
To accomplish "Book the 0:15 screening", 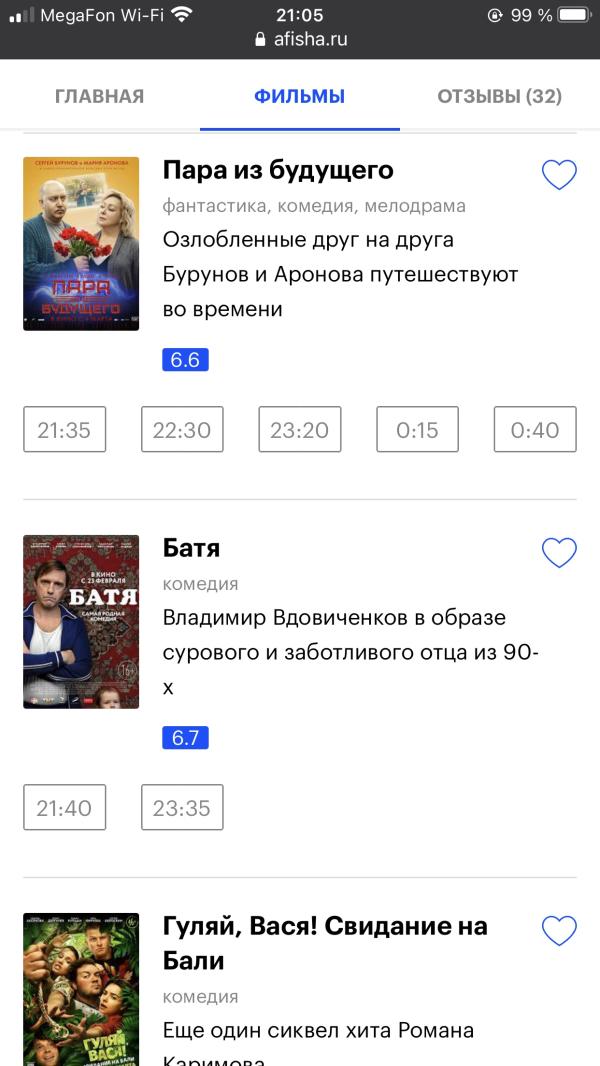I will point(417,430).
